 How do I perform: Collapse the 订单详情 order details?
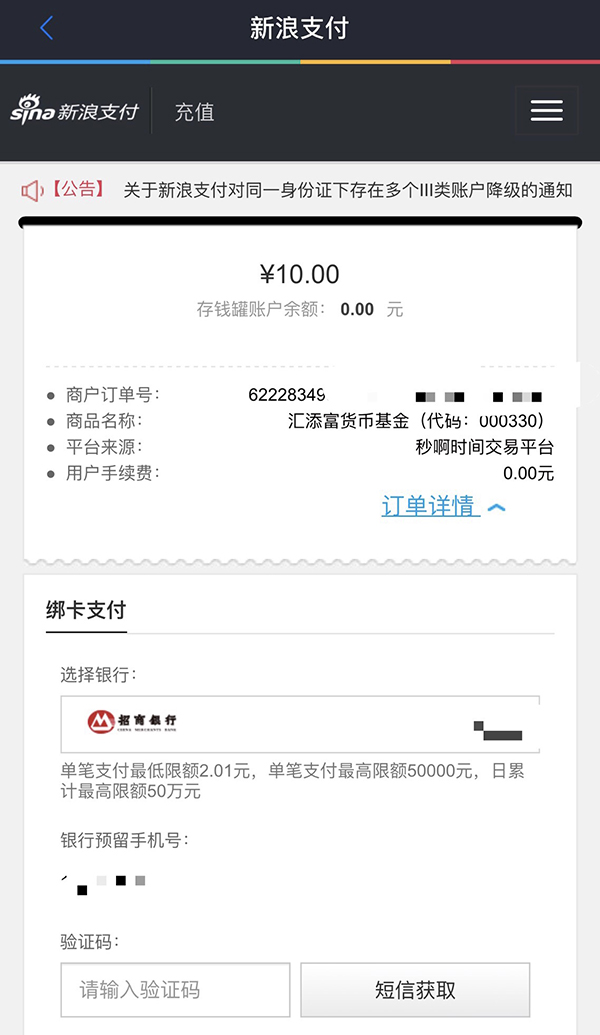[443, 506]
